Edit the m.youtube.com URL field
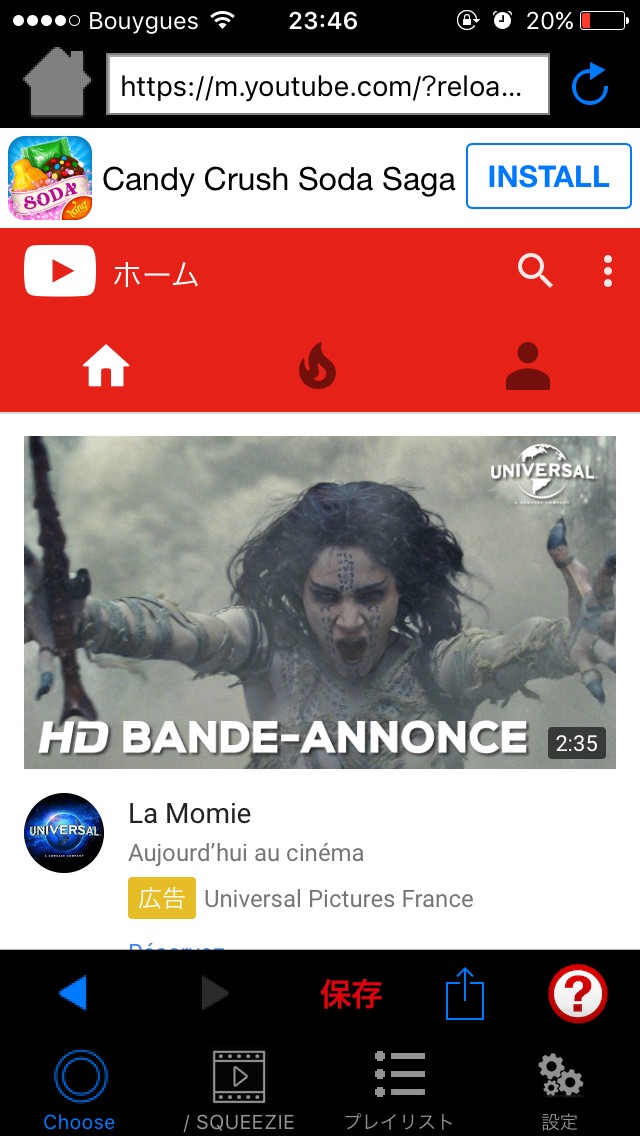 click(328, 85)
